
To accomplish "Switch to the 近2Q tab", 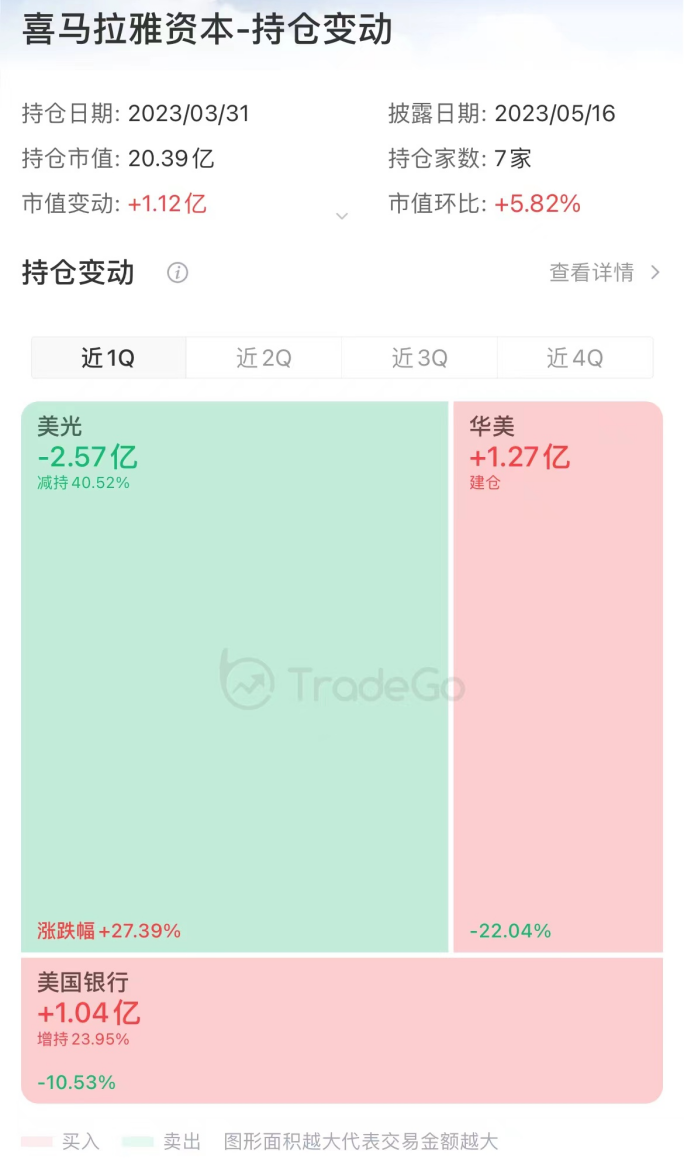I will (264, 358).
